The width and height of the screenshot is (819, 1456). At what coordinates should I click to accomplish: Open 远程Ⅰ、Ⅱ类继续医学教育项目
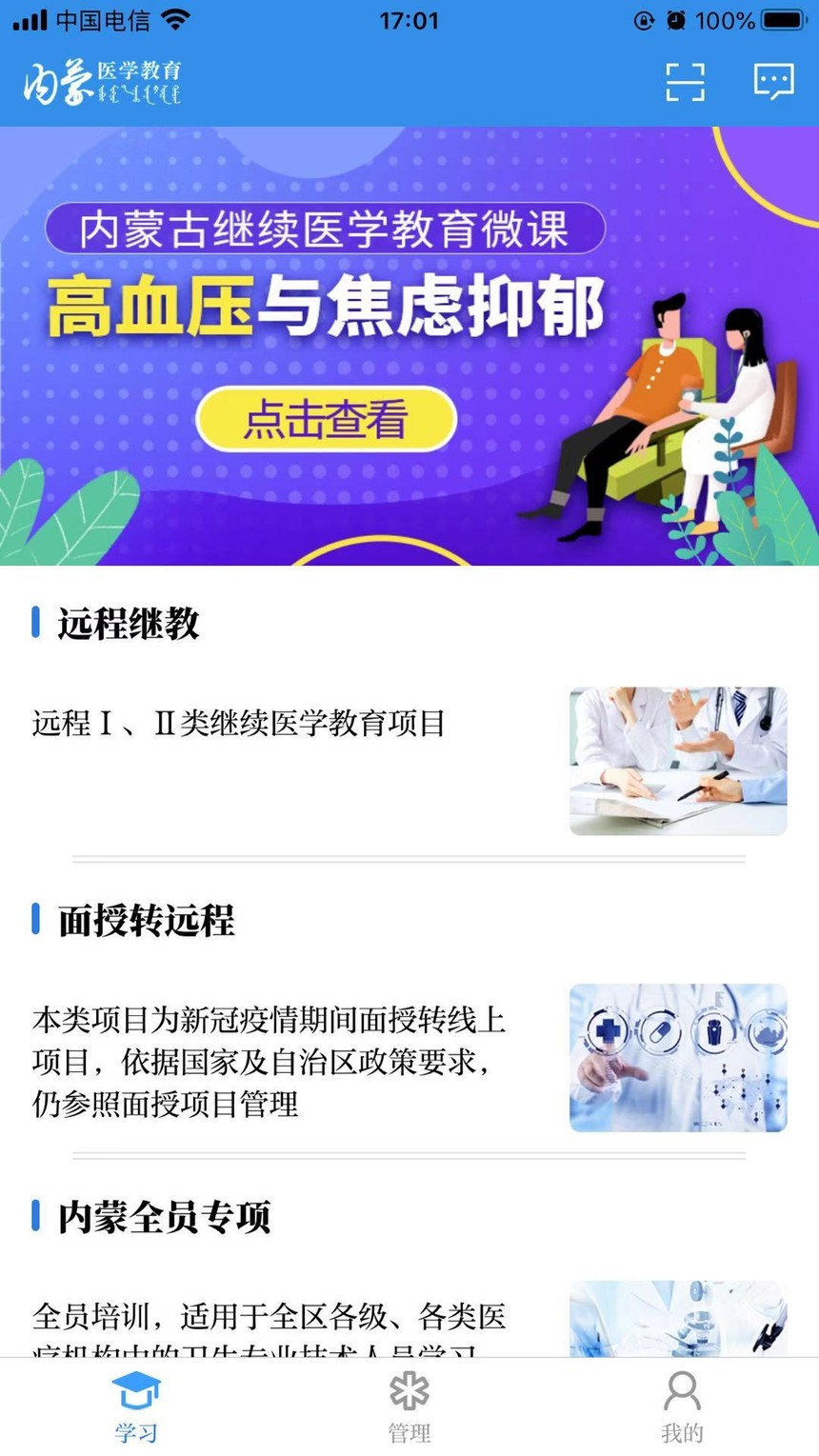(x=409, y=761)
